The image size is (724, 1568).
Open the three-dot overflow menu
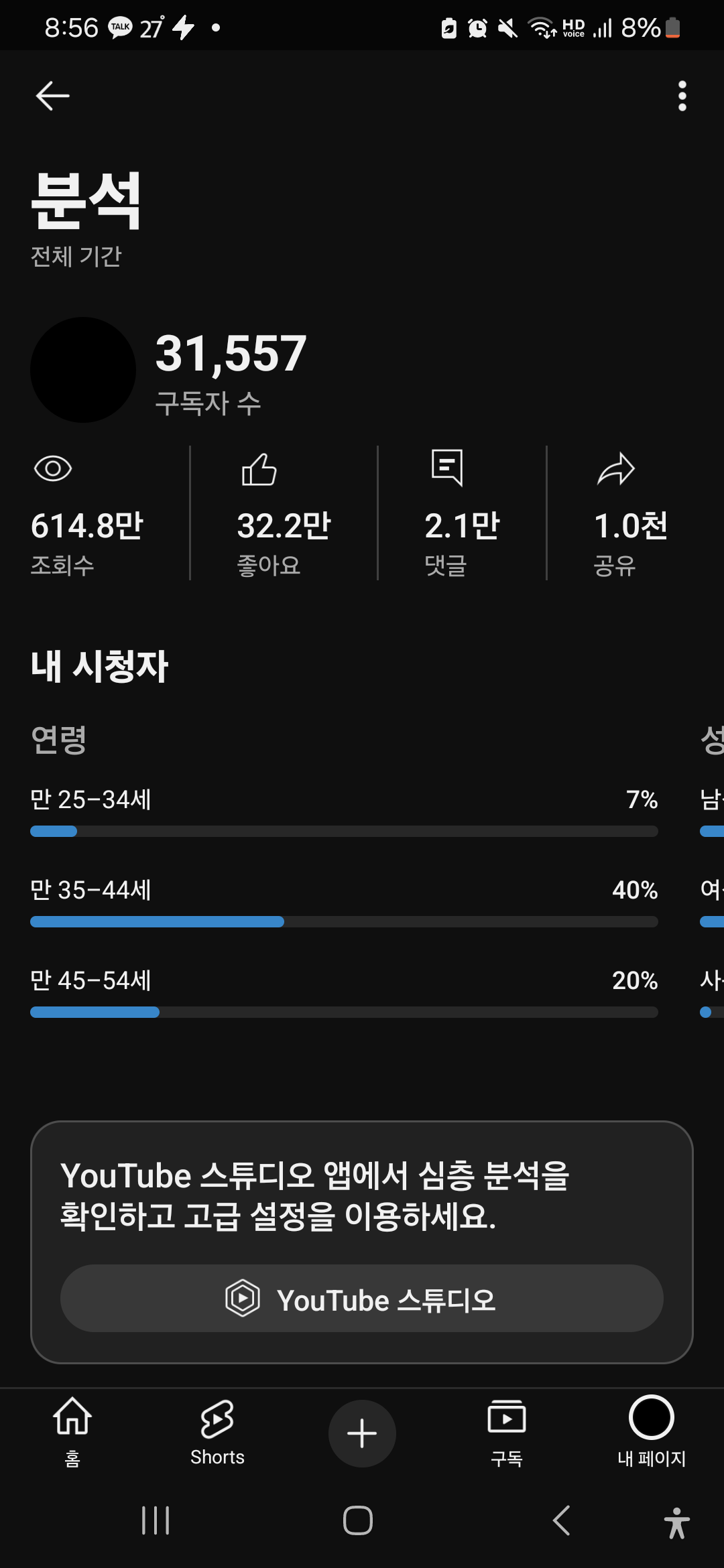click(x=682, y=96)
